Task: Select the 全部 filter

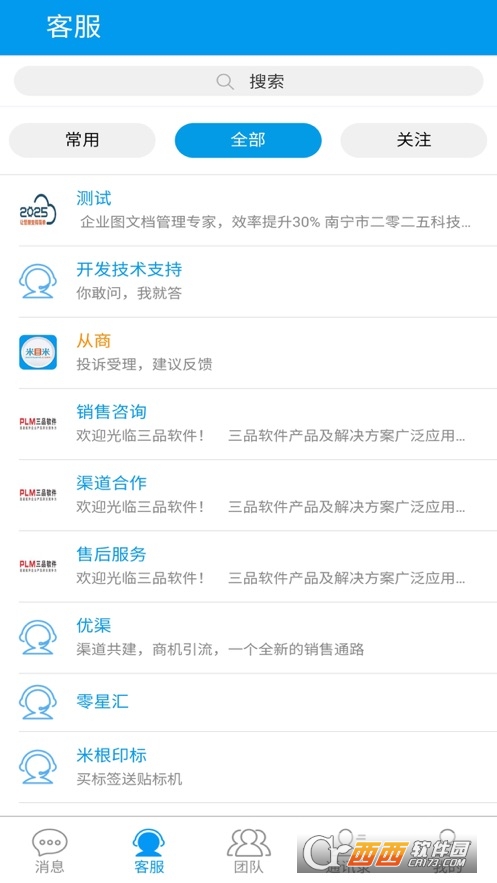Action: tap(248, 140)
